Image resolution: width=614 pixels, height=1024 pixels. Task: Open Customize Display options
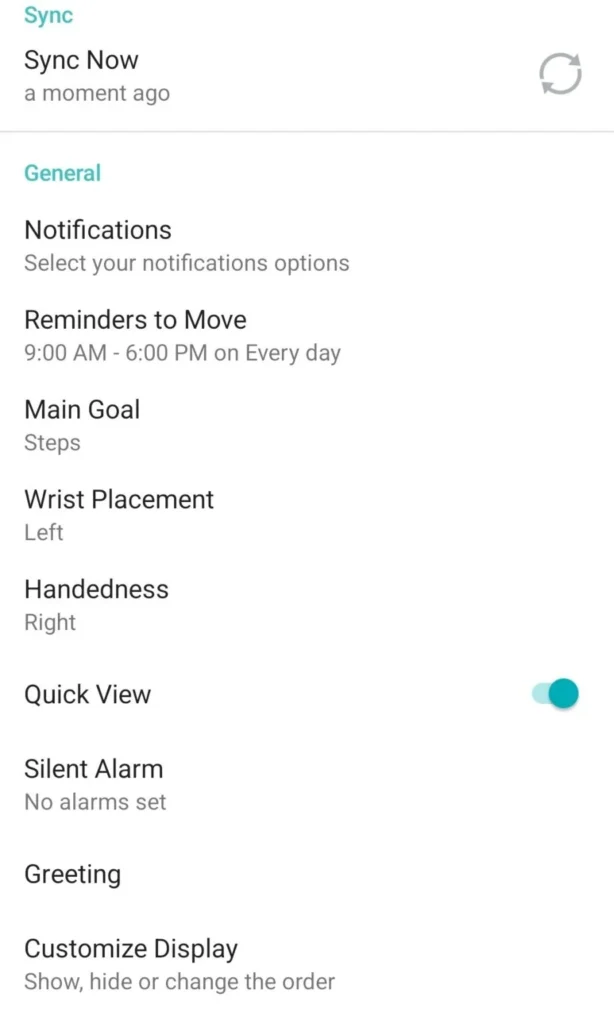click(x=307, y=964)
